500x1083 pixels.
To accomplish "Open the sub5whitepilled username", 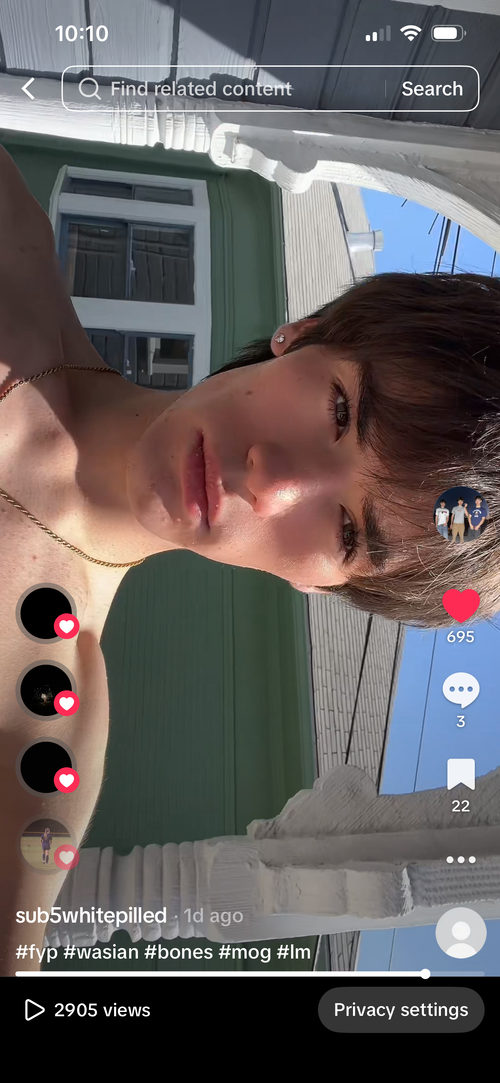I will click(91, 916).
